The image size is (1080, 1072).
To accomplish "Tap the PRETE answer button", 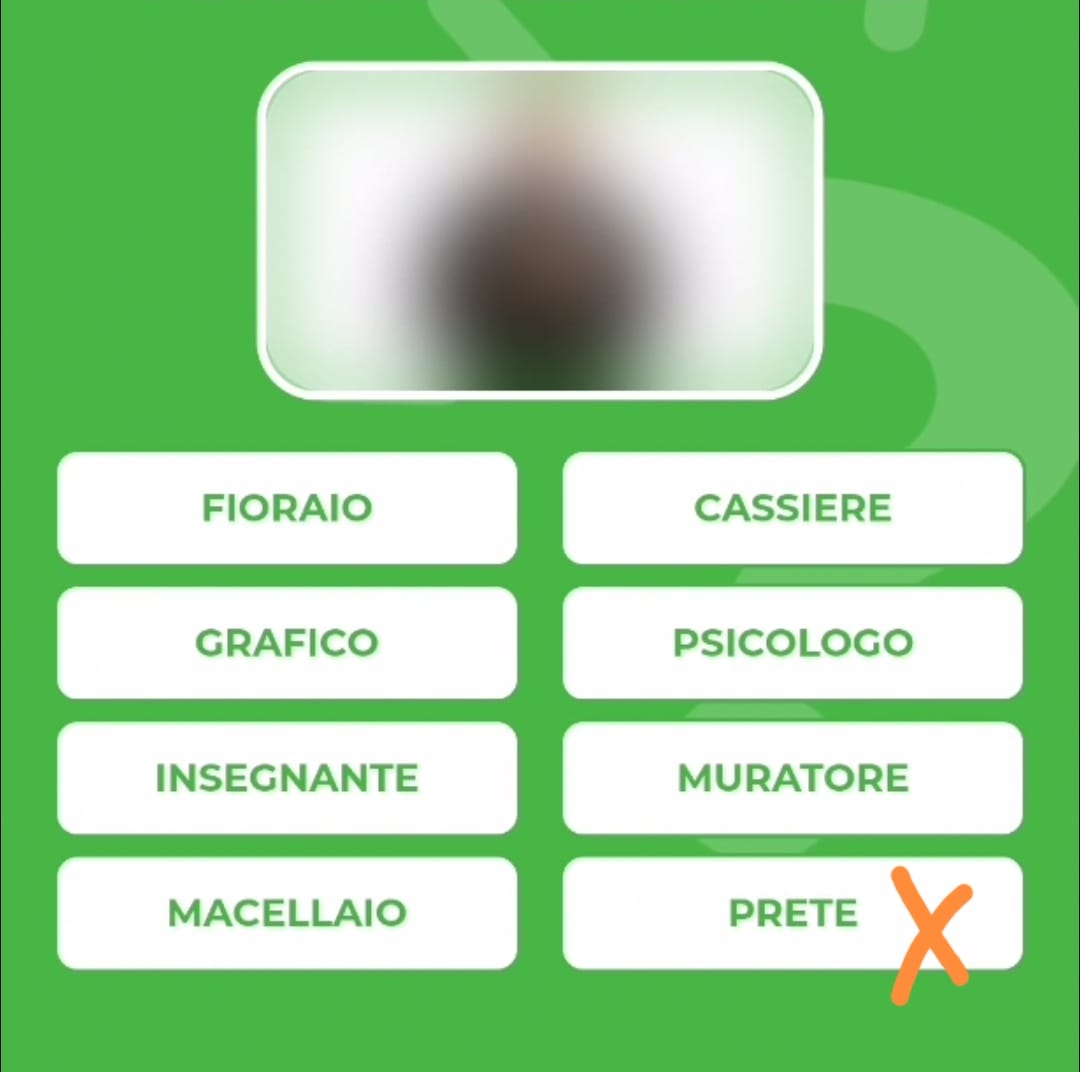I will tap(792, 913).
